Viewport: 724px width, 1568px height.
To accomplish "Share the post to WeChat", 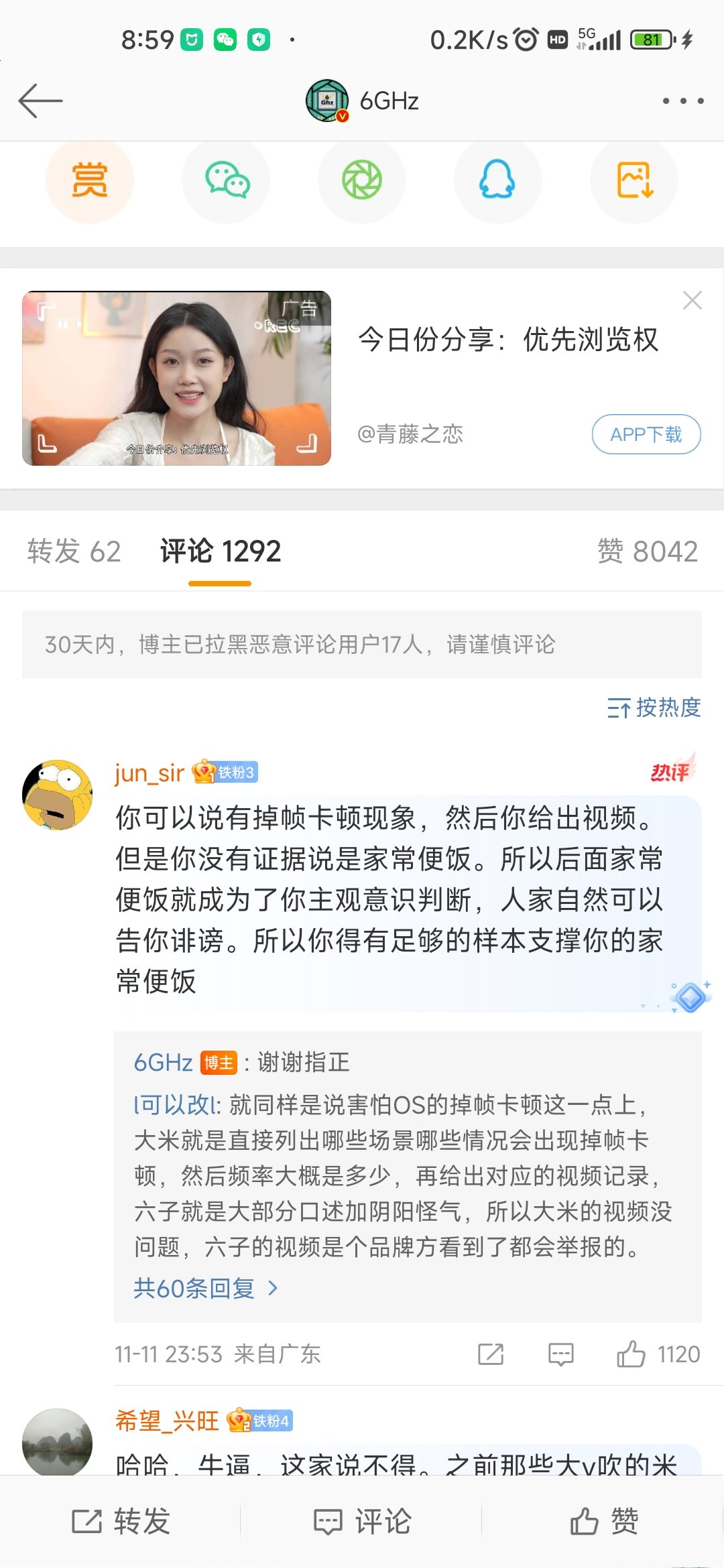I will (x=227, y=180).
